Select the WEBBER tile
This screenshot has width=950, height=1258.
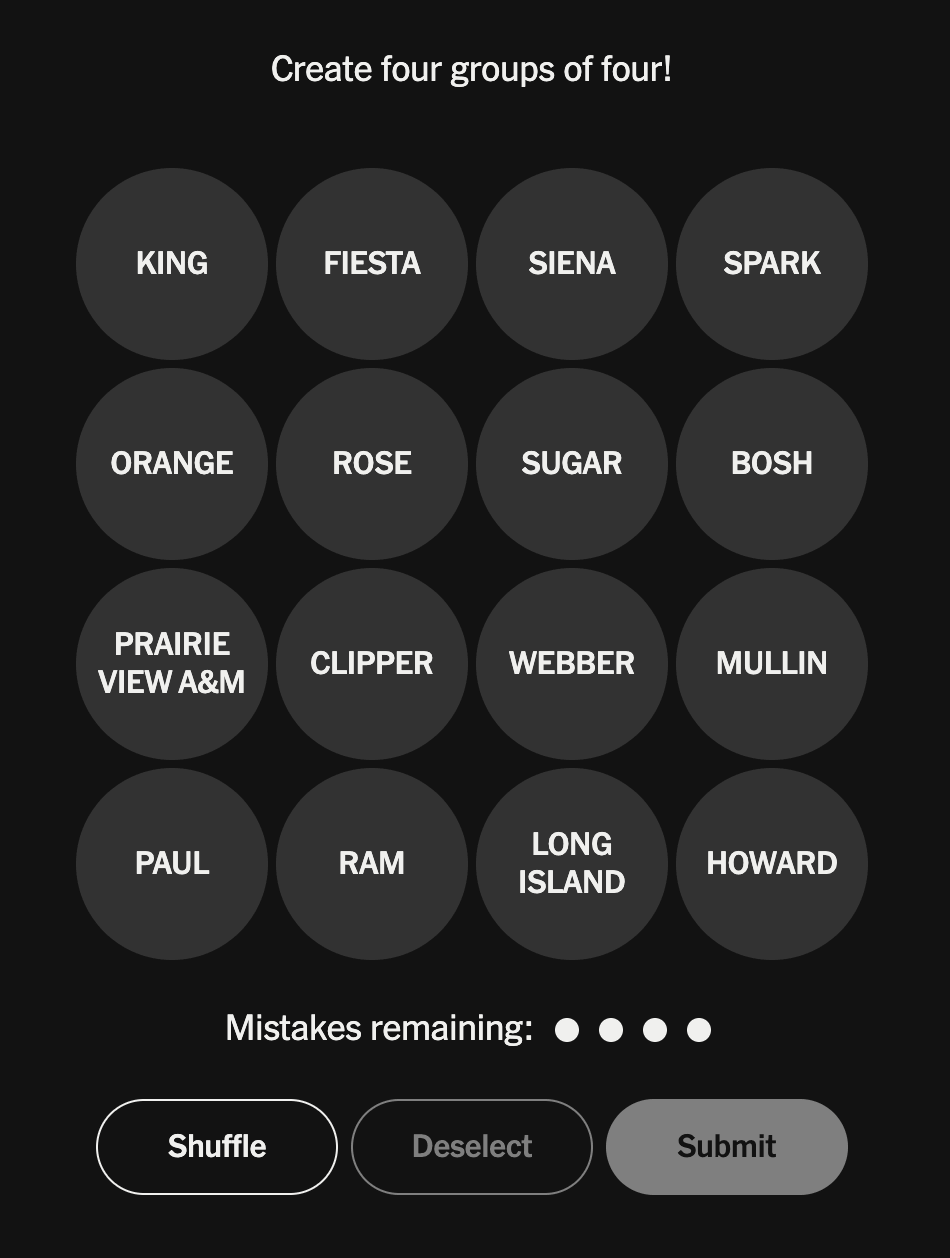(572, 664)
